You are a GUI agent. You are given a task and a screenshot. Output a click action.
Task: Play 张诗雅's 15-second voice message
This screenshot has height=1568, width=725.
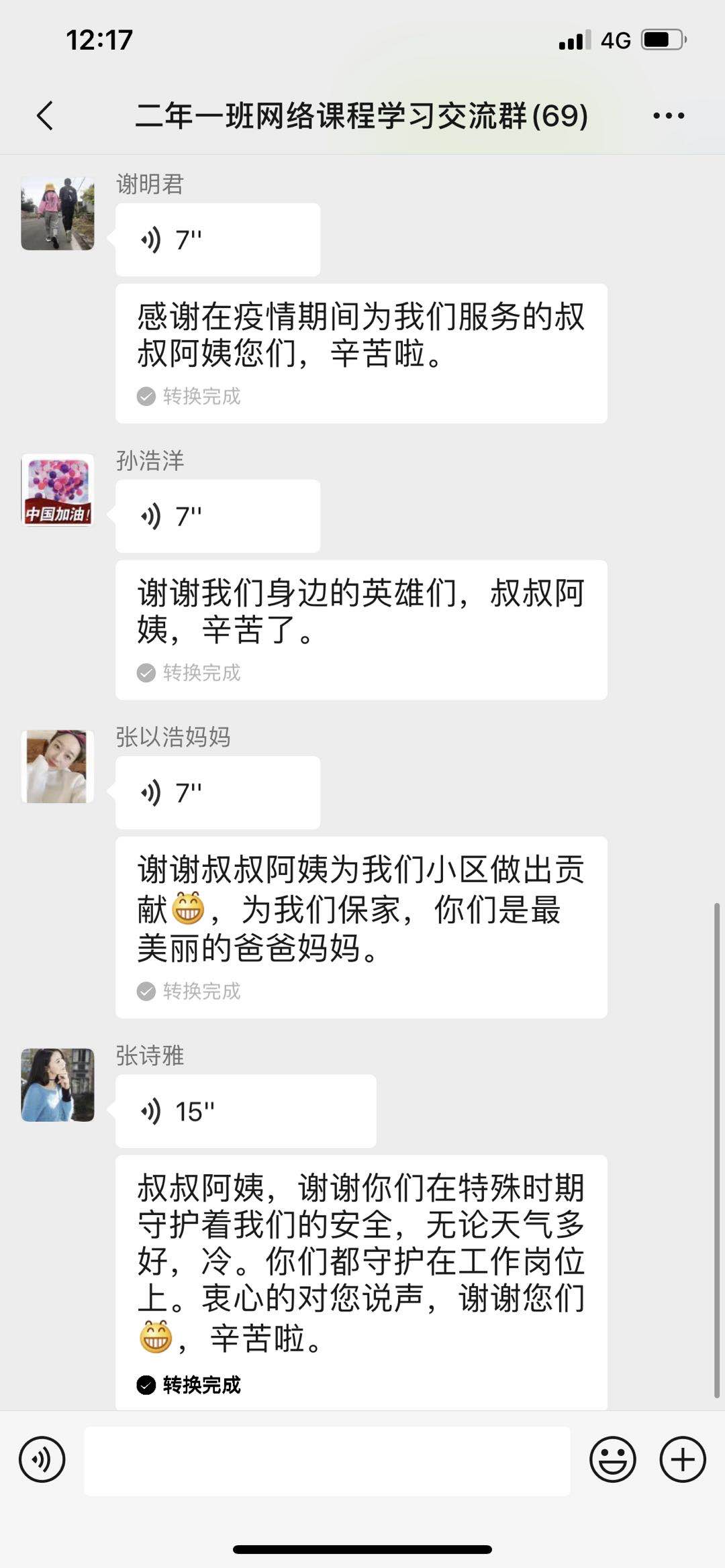[x=246, y=1111]
